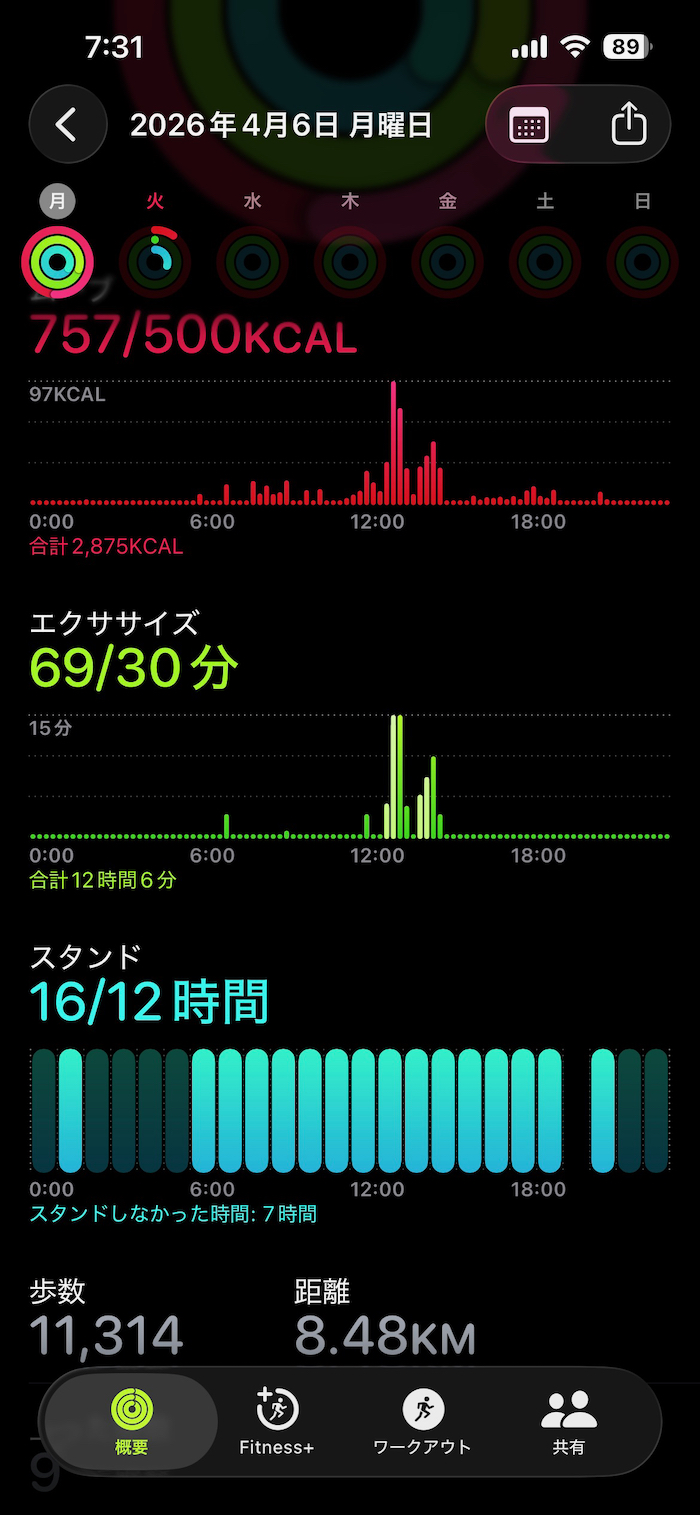Viewport: 700px width, 1515px height.
Task: Select Thursday (木) activity rings
Action: click(350, 262)
